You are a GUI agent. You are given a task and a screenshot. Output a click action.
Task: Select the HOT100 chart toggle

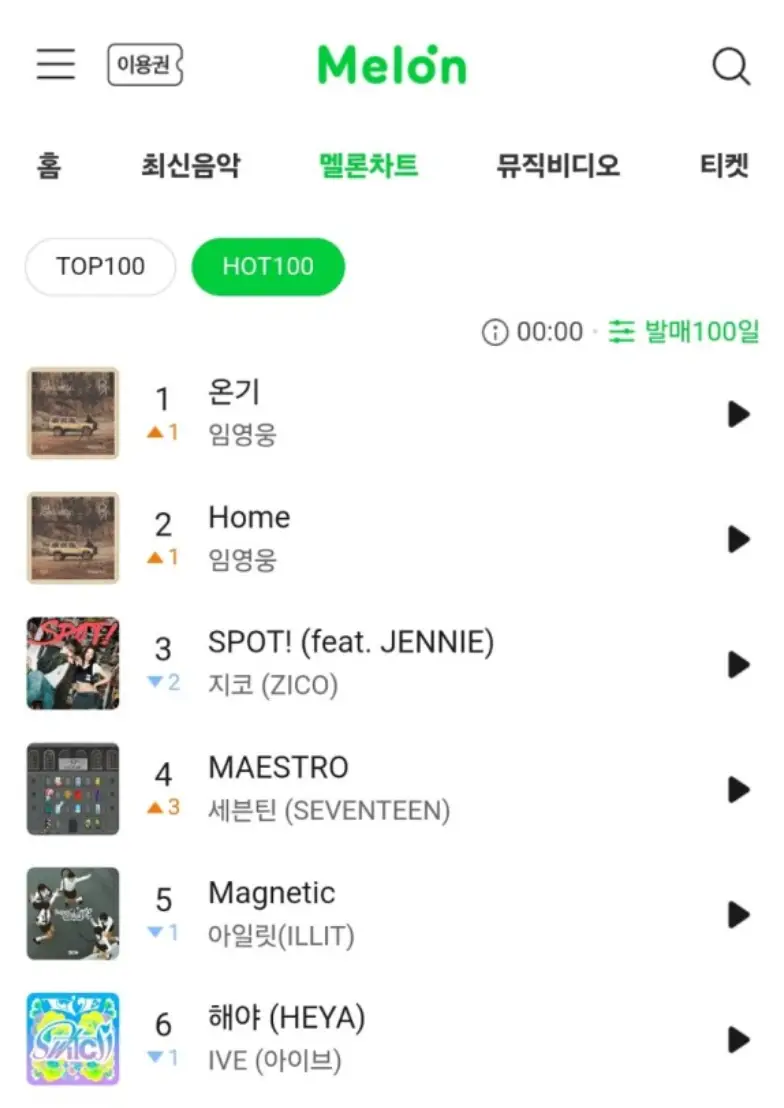click(x=267, y=266)
